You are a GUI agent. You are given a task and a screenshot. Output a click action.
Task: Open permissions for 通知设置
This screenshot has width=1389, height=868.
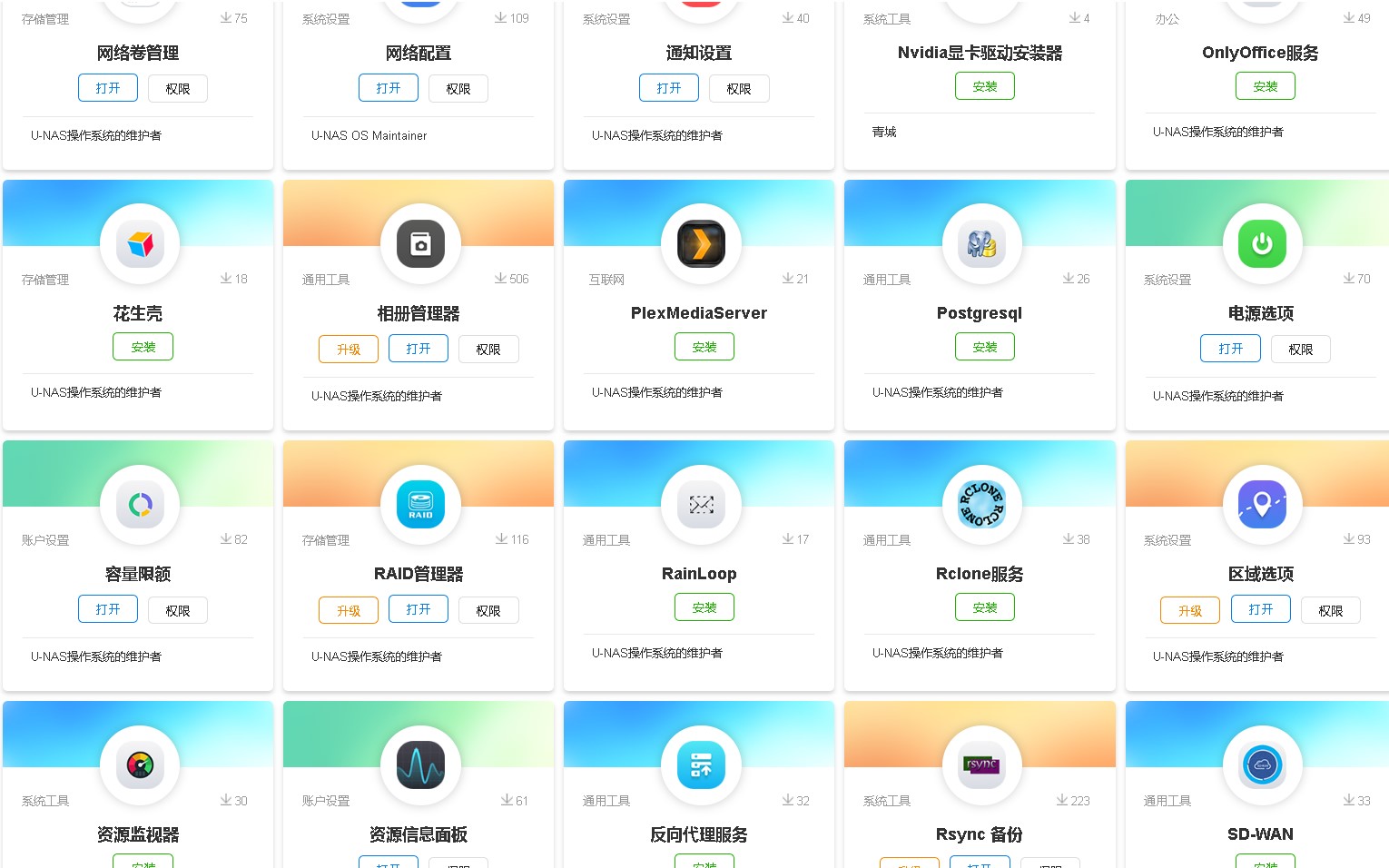[x=738, y=89]
